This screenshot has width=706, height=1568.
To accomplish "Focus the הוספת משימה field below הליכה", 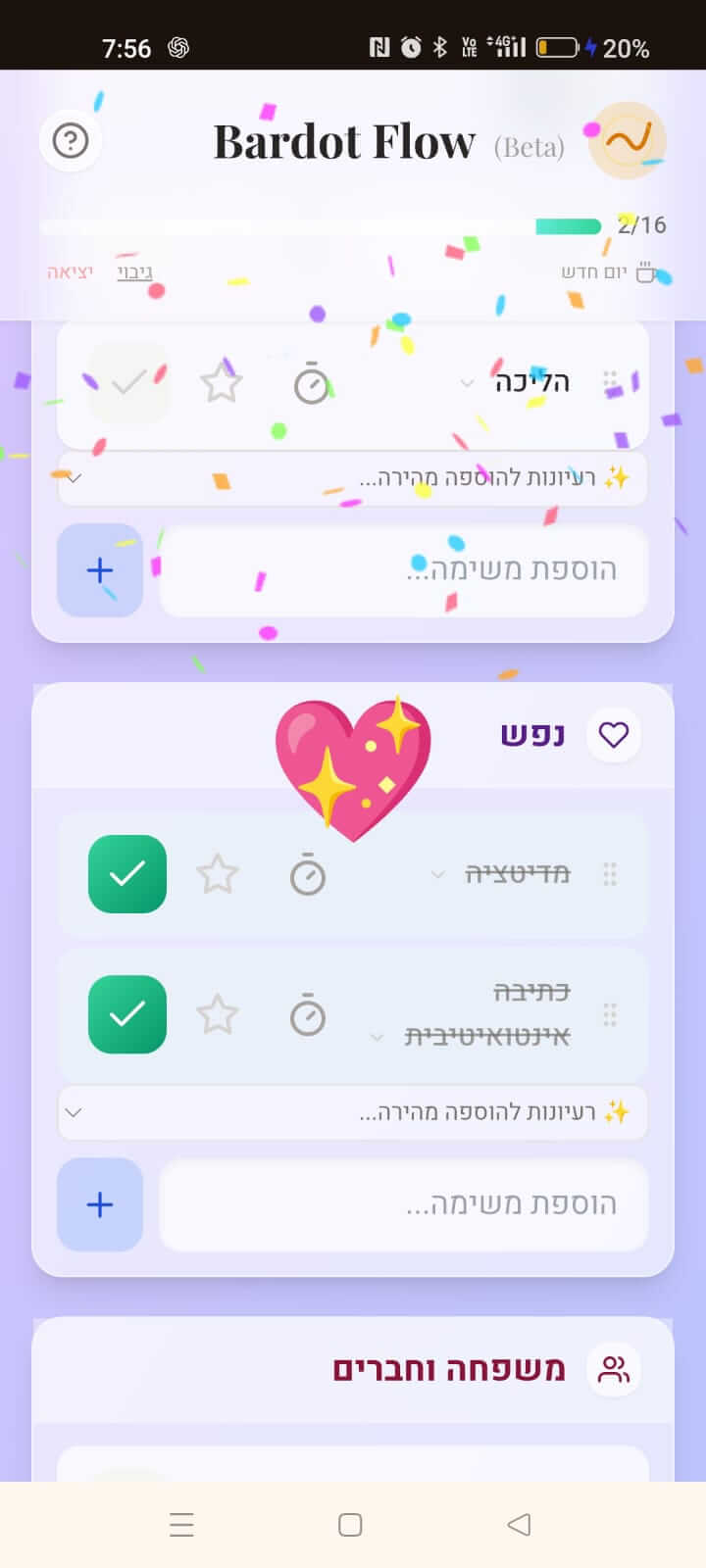I will click(404, 570).
